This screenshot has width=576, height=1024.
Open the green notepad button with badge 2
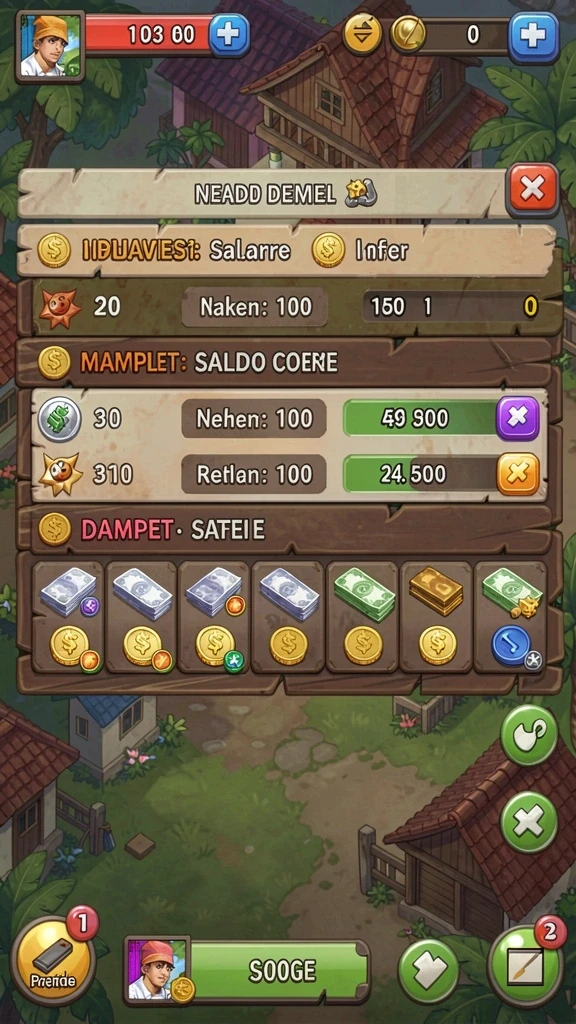pos(525,965)
